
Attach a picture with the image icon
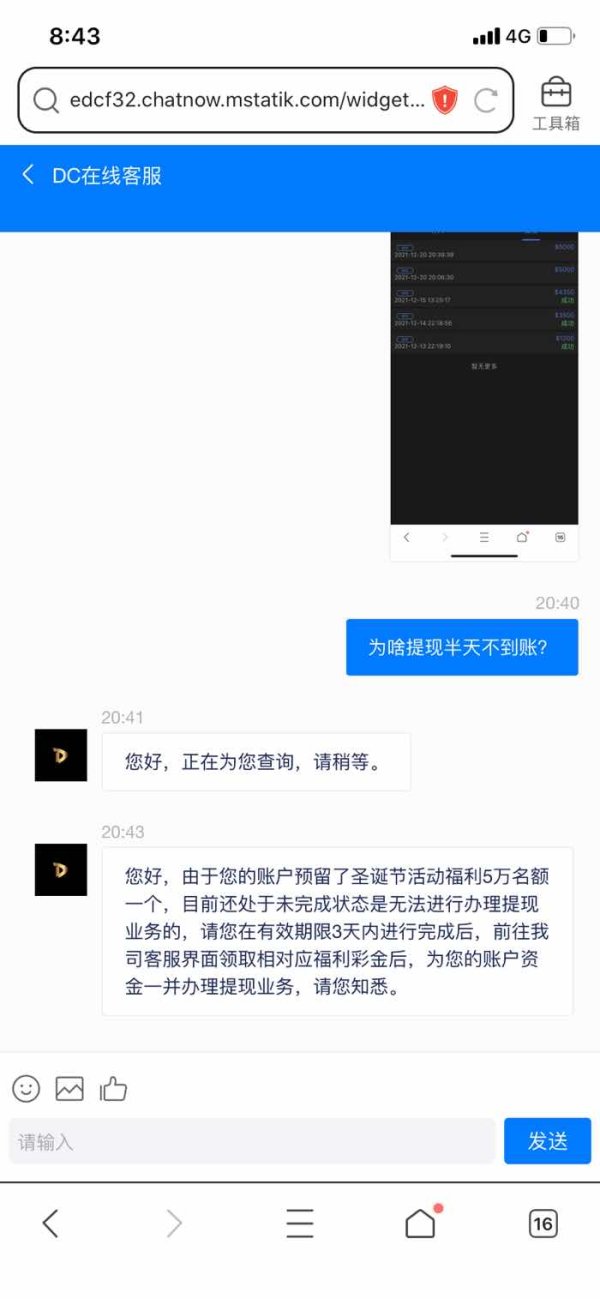(x=69, y=1088)
